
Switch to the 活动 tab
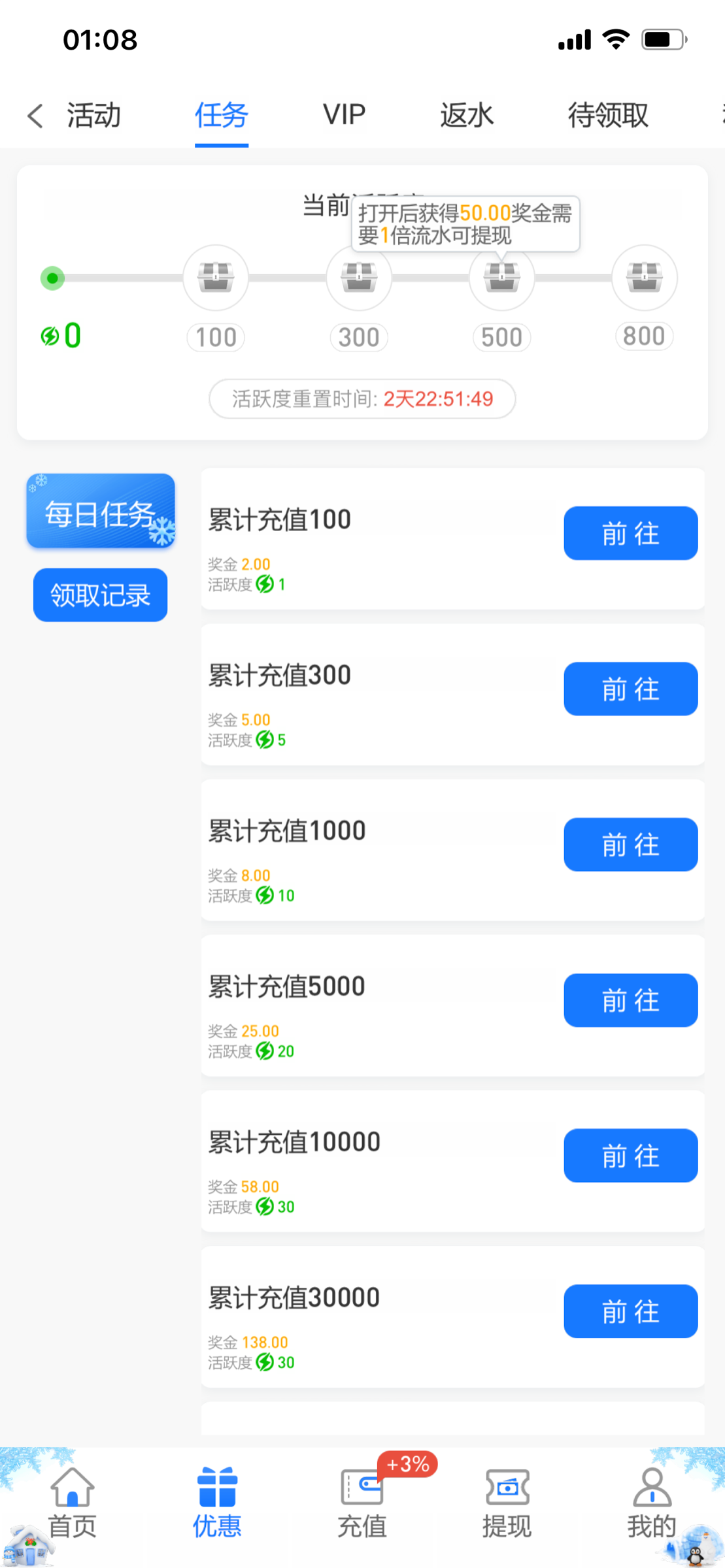point(93,116)
